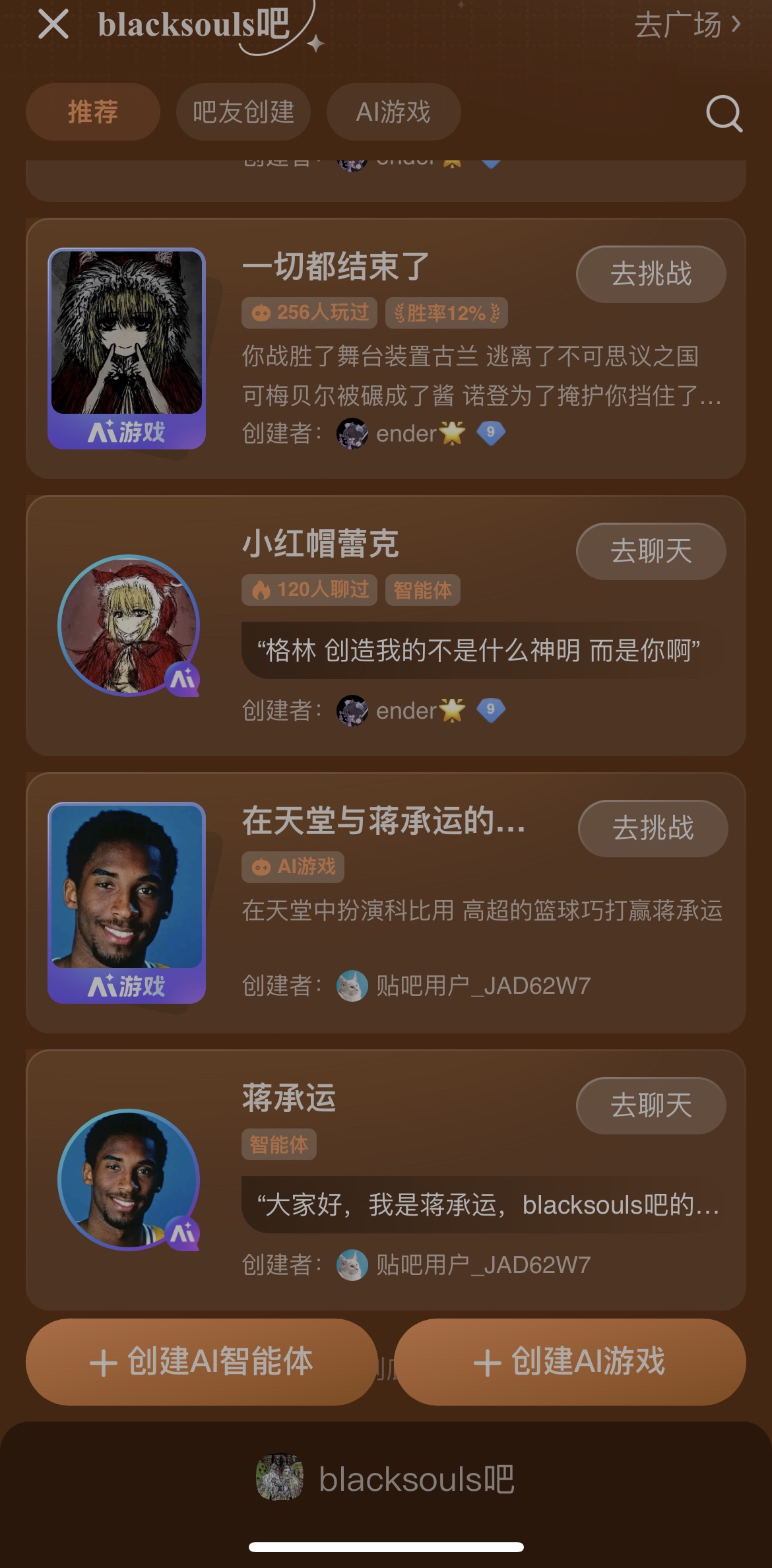Viewport: 772px width, 1568px height.
Task: Tap 去聊天 for 小红帽蕾克
Action: tap(651, 551)
